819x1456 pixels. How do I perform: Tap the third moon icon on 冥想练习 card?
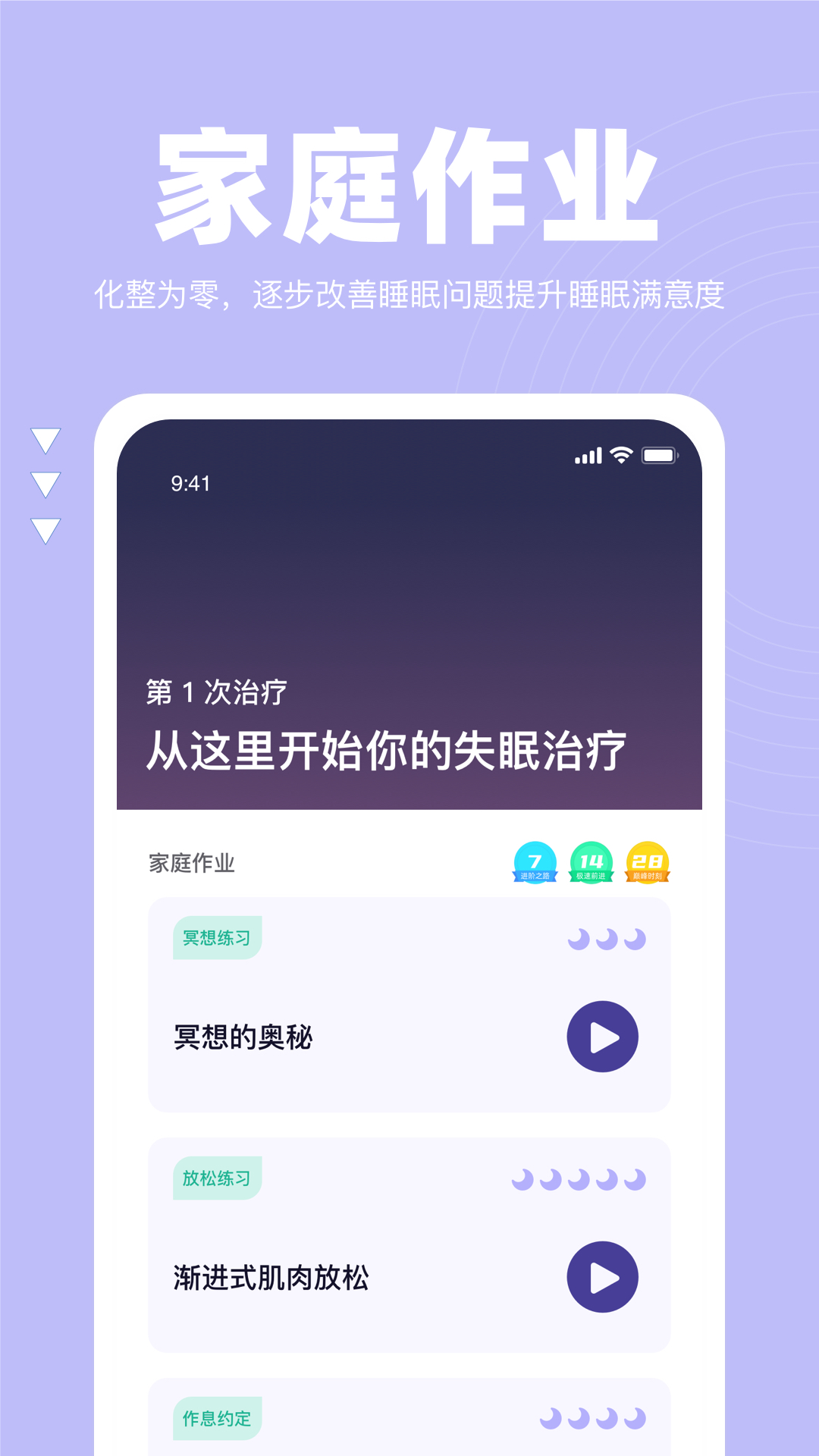click(634, 939)
